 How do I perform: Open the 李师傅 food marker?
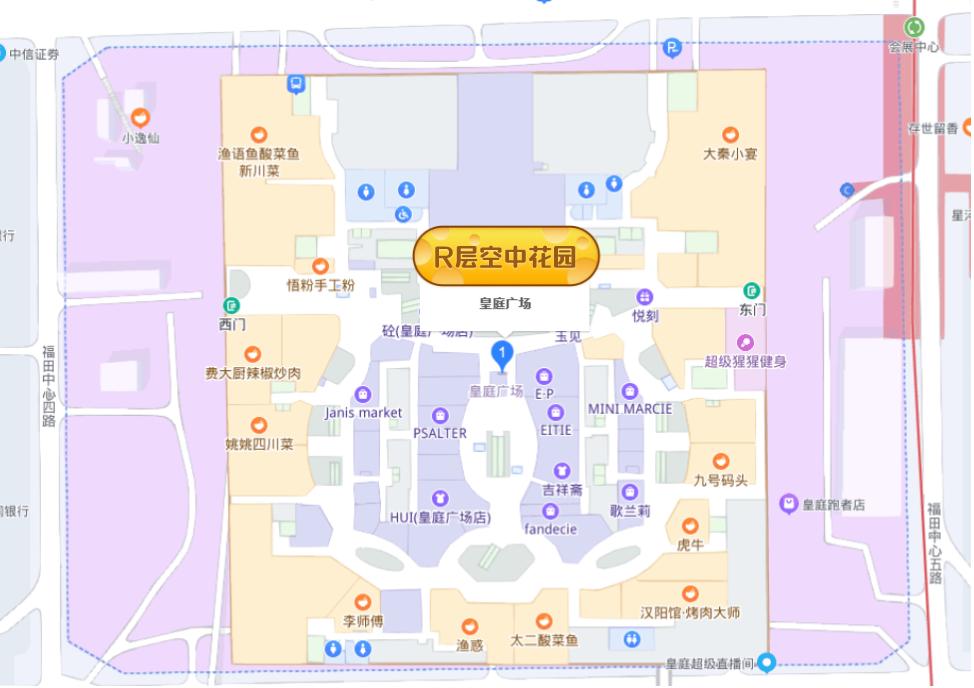click(x=363, y=602)
